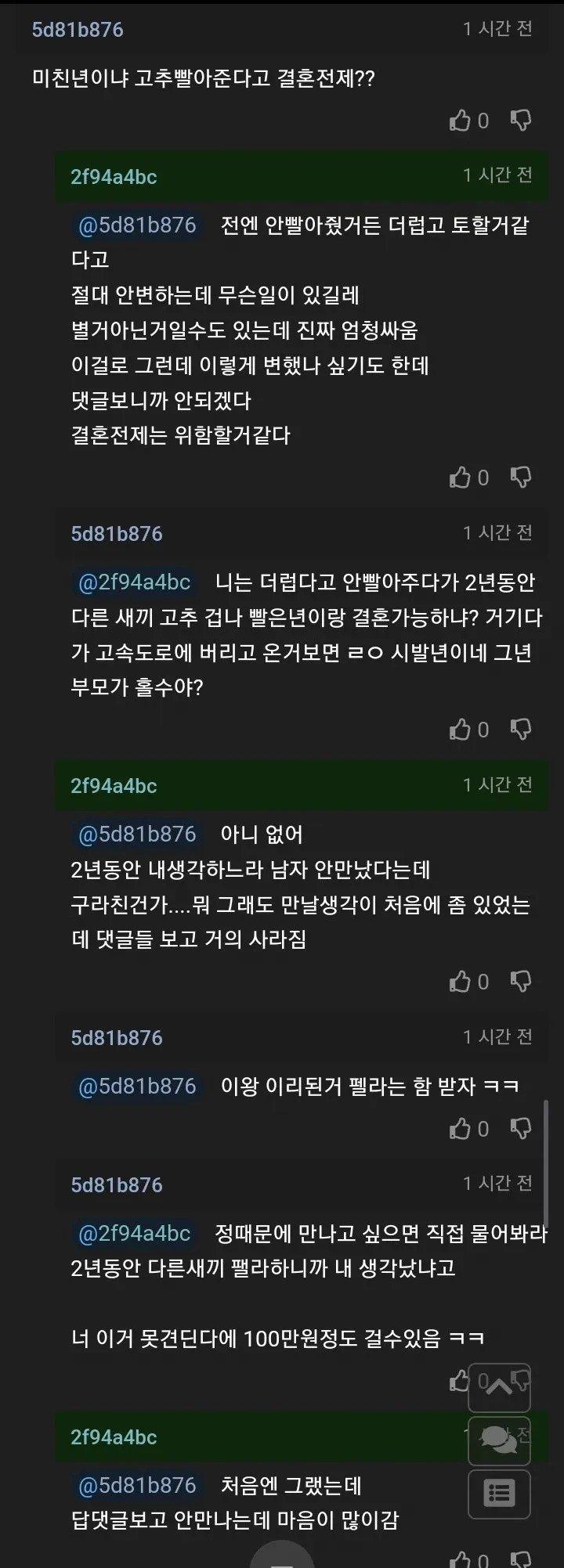The height and width of the screenshot is (1568, 564).
Task: Tap the @5d81b876 mention before '처음엔 그랬는데'
Action: tap(137, 1486)
